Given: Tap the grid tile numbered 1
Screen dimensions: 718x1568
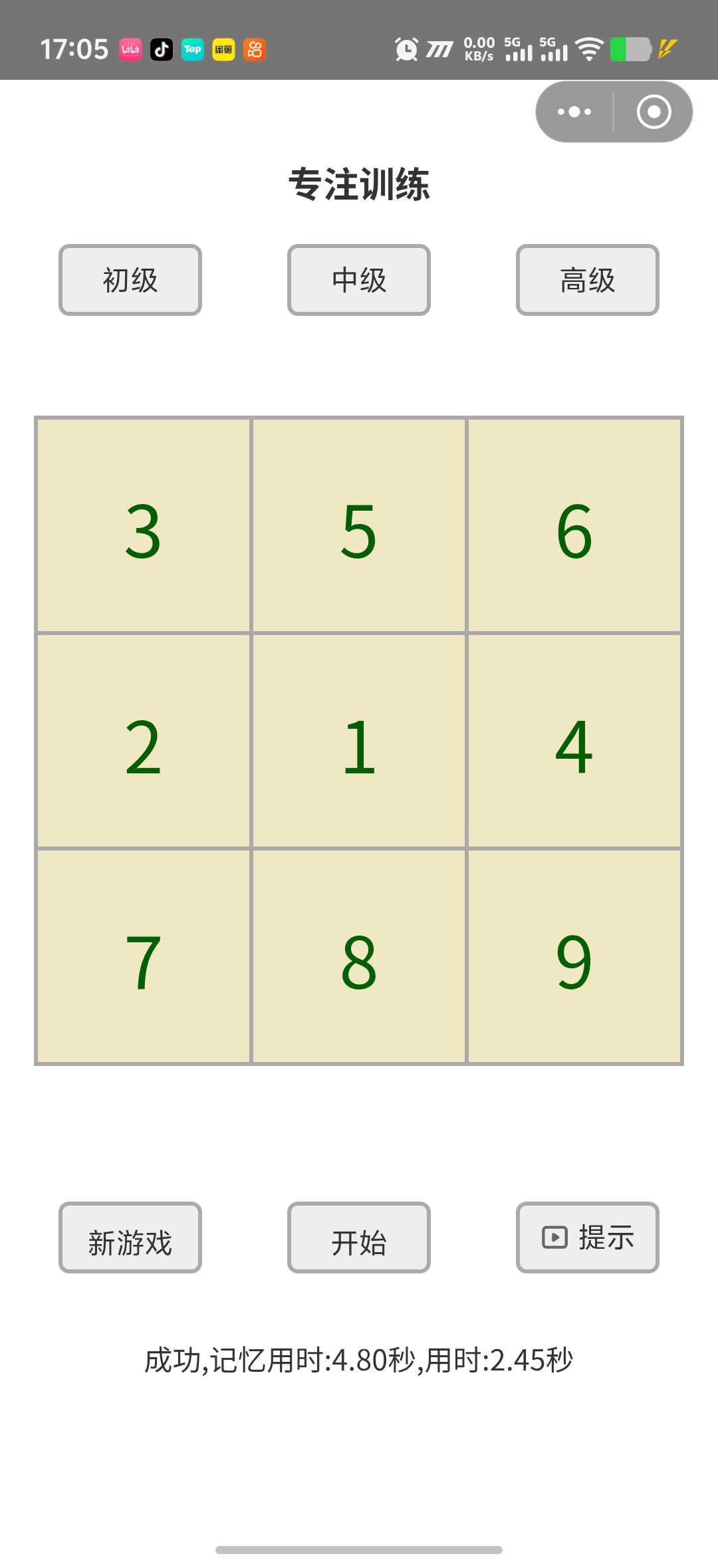Looking at the screenshot, I should [x=359, y=741].
